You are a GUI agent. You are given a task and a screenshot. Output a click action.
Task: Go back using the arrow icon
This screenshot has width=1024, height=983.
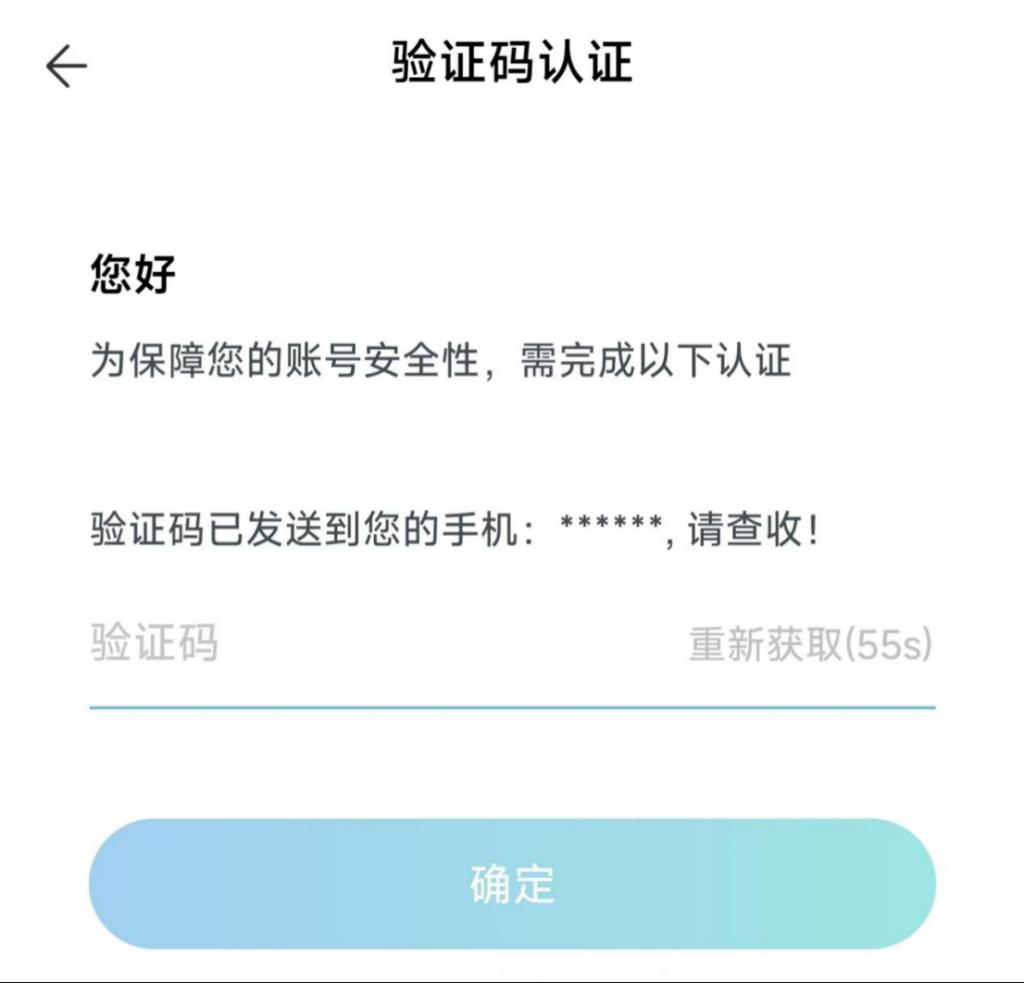pyautogui.click(x=66, y=67)
